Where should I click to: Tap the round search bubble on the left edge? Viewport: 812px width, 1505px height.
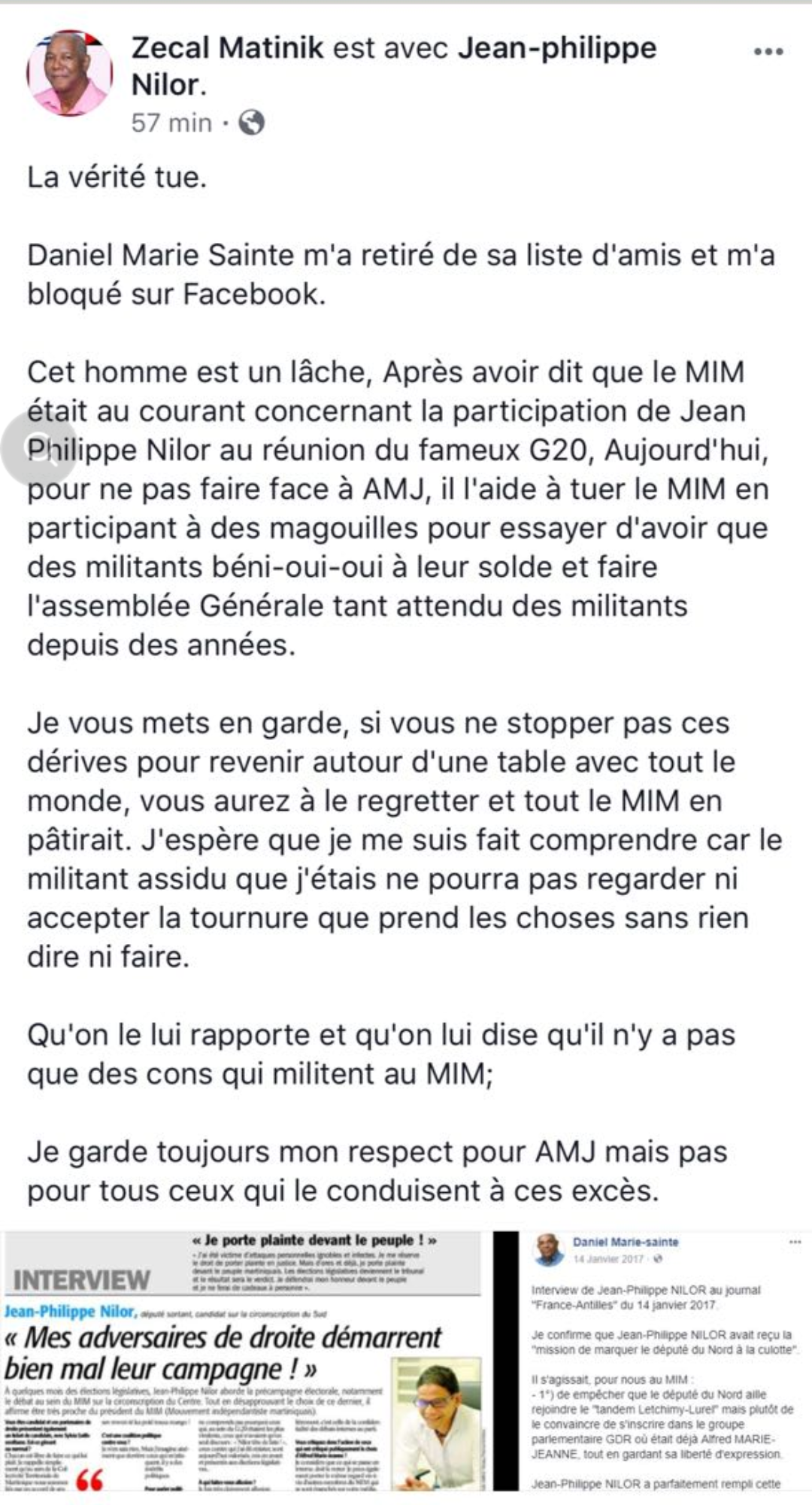38,448
